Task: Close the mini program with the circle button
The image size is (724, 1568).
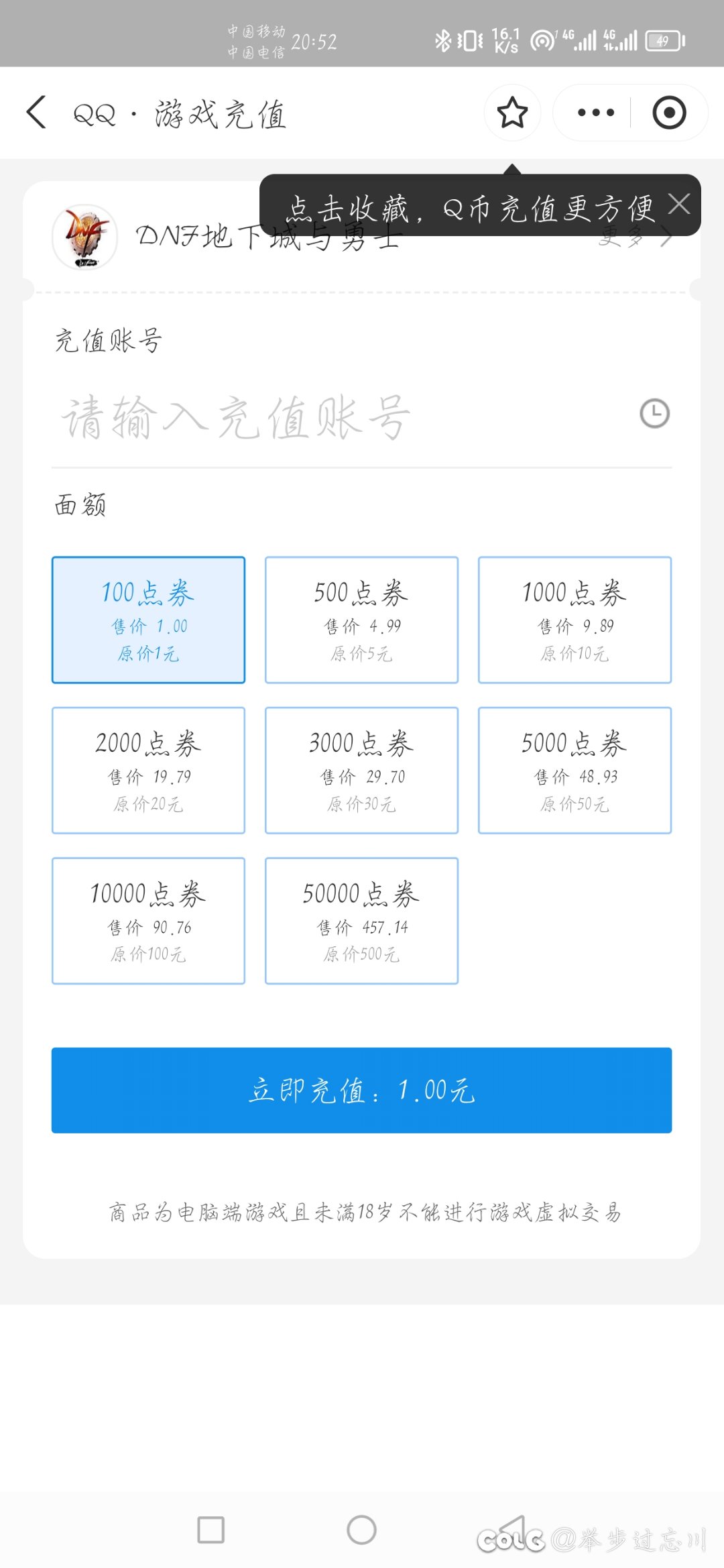Action: pyautogui.click(x=669, y=113)
